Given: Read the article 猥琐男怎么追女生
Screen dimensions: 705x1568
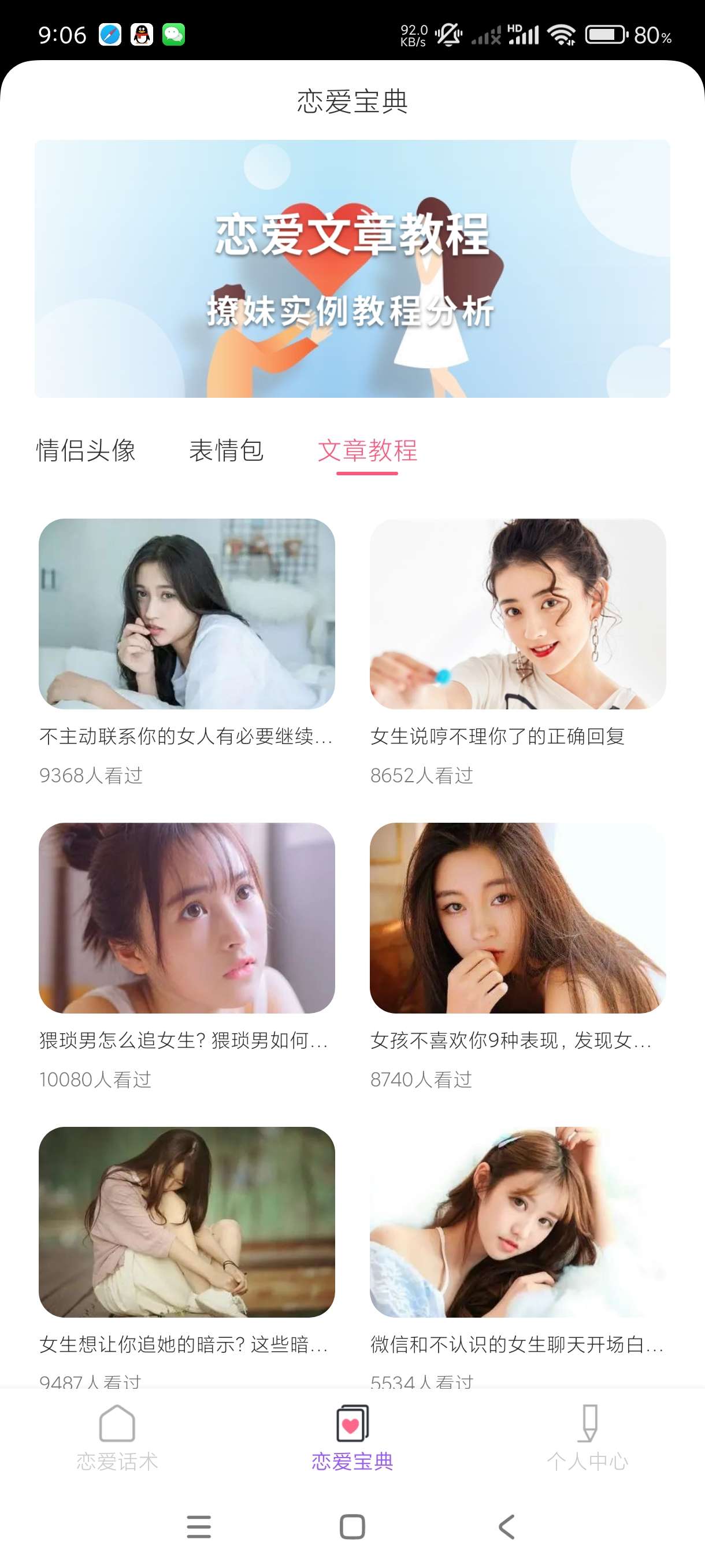Looking at the screenshot, I should [187, 918].
